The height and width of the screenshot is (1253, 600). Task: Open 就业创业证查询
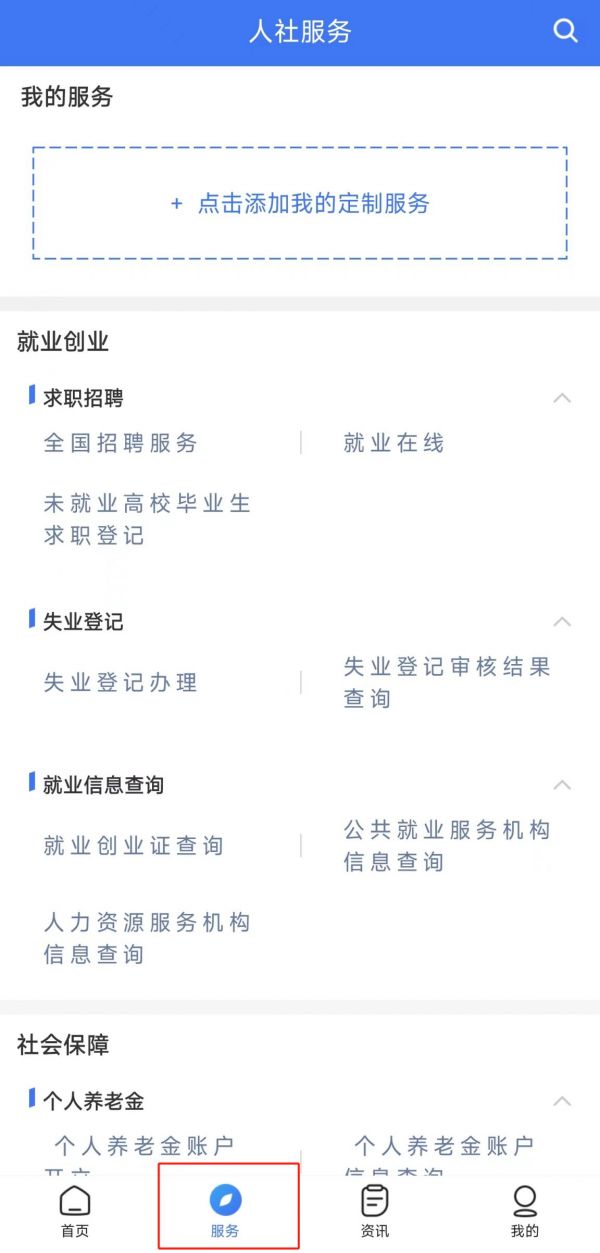tap(133, 846)
